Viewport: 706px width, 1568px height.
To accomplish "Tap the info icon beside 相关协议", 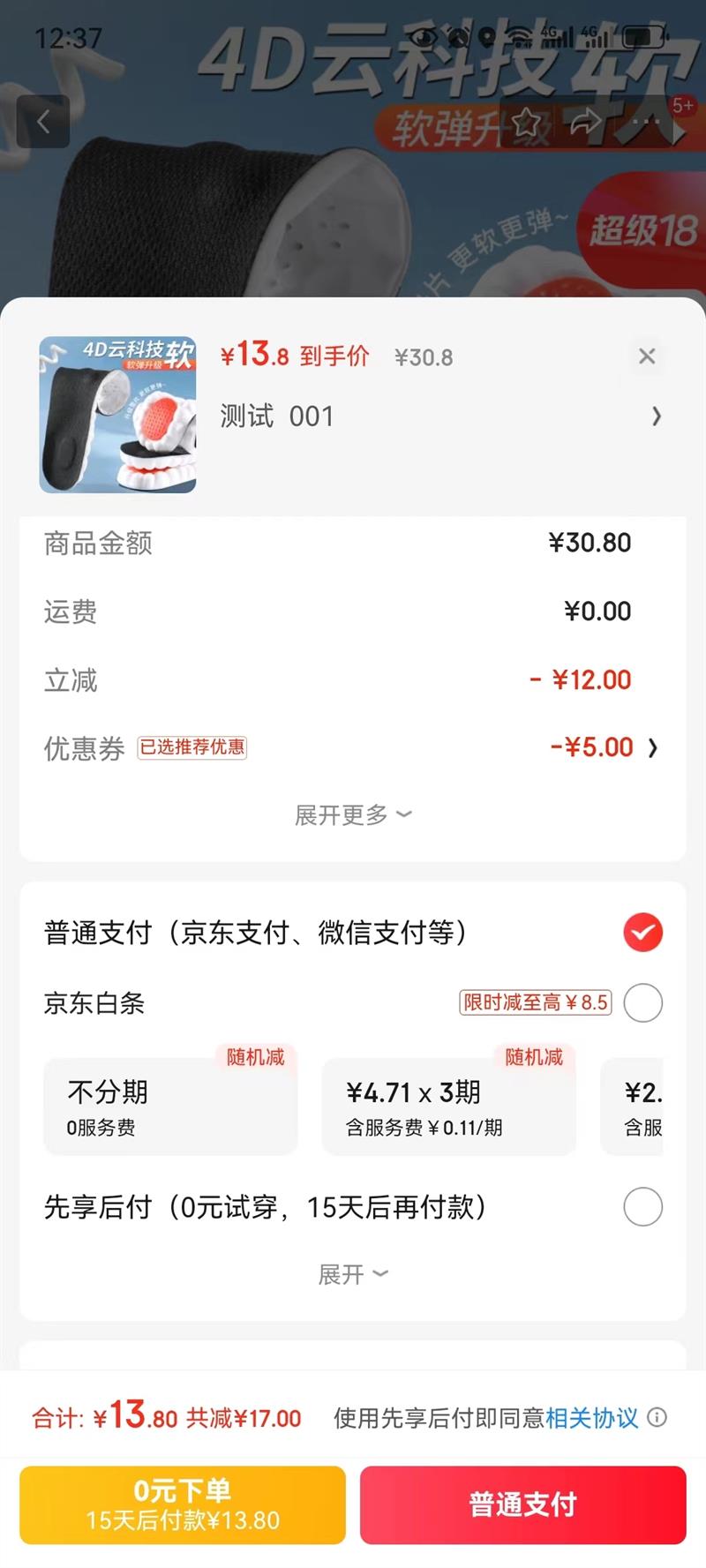I will click(x=657, y=1417).
